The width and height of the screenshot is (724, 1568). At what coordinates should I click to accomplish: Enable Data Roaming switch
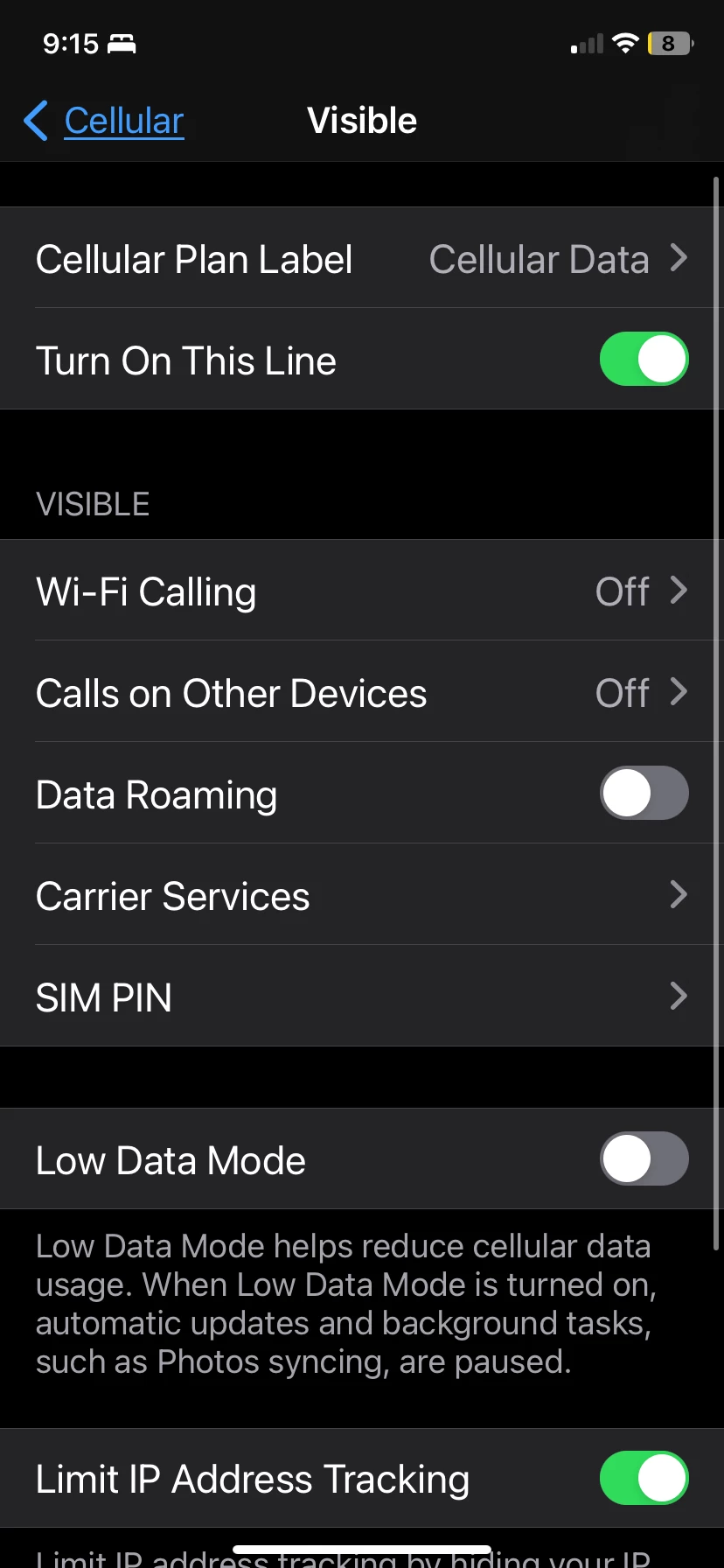(644, 794)
